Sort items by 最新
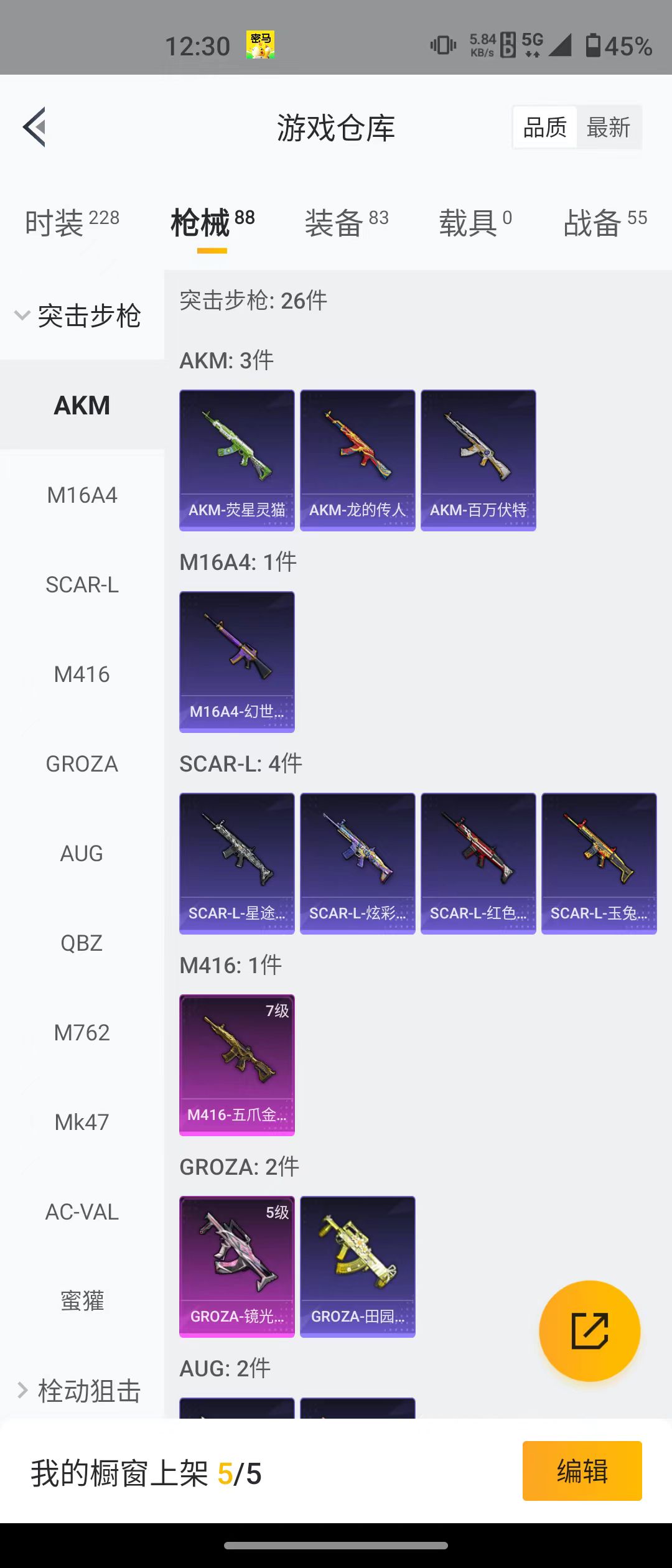The height and width of the screenshot is (1568, 672). (x=608, y=128)
